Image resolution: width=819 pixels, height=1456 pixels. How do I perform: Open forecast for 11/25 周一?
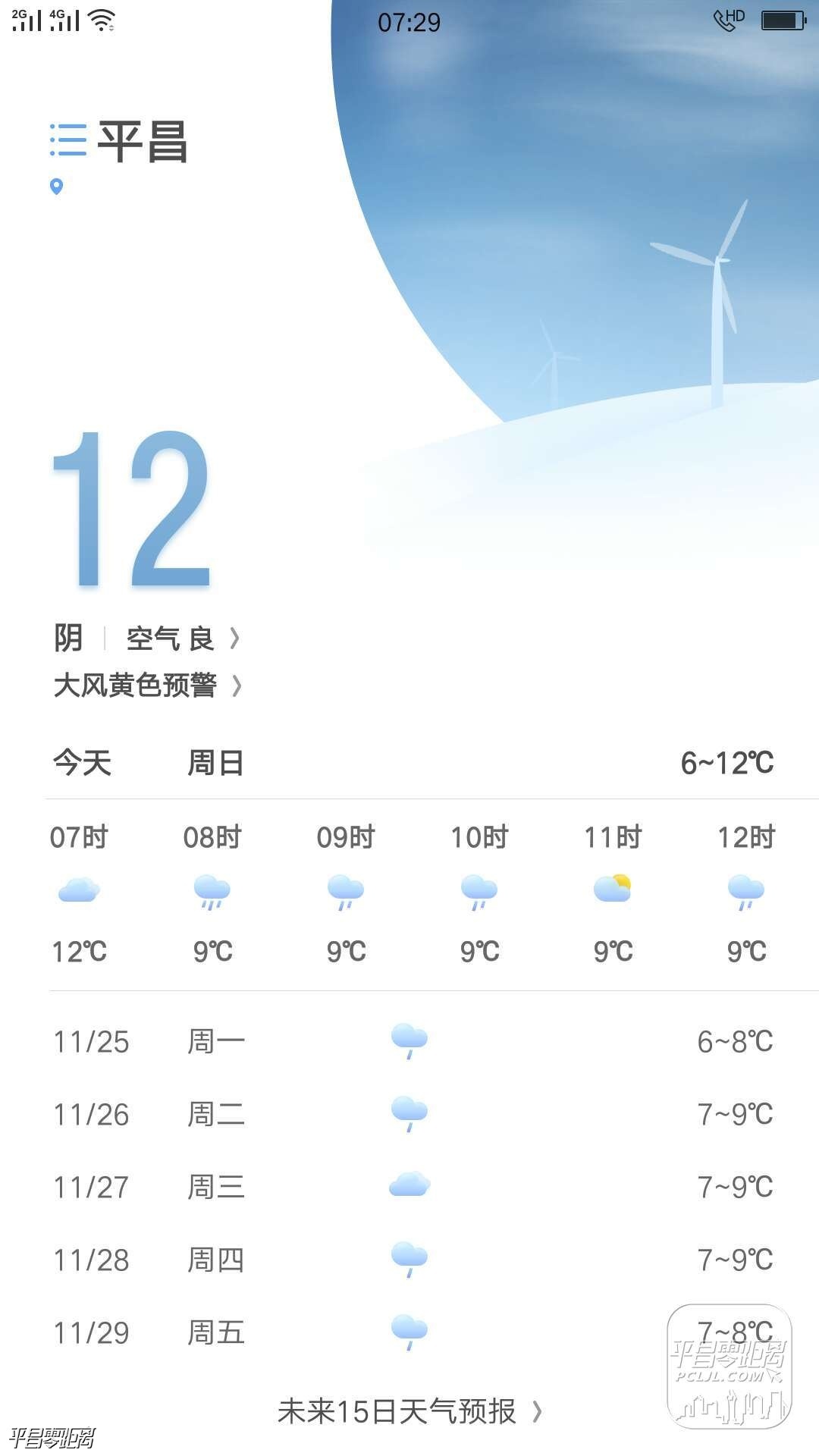pos(409,1041)
